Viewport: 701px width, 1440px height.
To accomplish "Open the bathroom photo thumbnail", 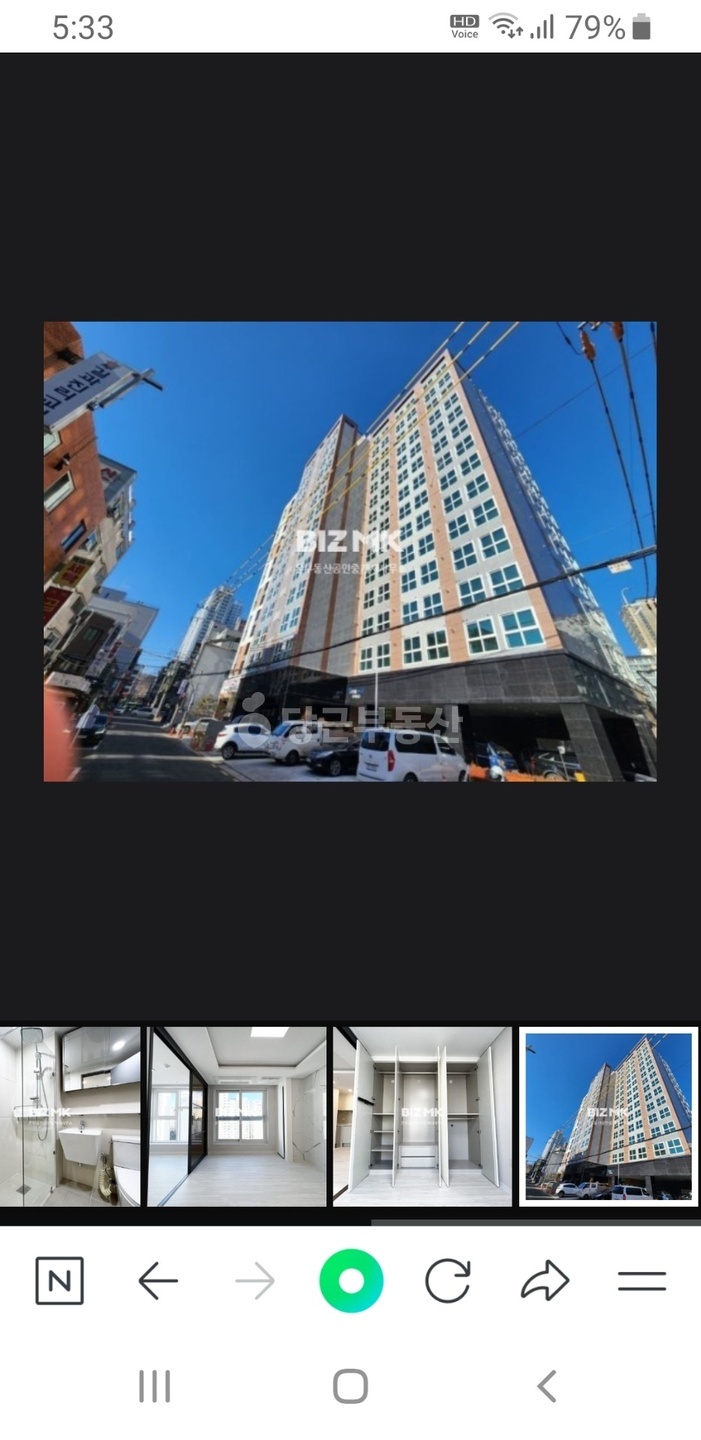I will (x=70, y=1116).
